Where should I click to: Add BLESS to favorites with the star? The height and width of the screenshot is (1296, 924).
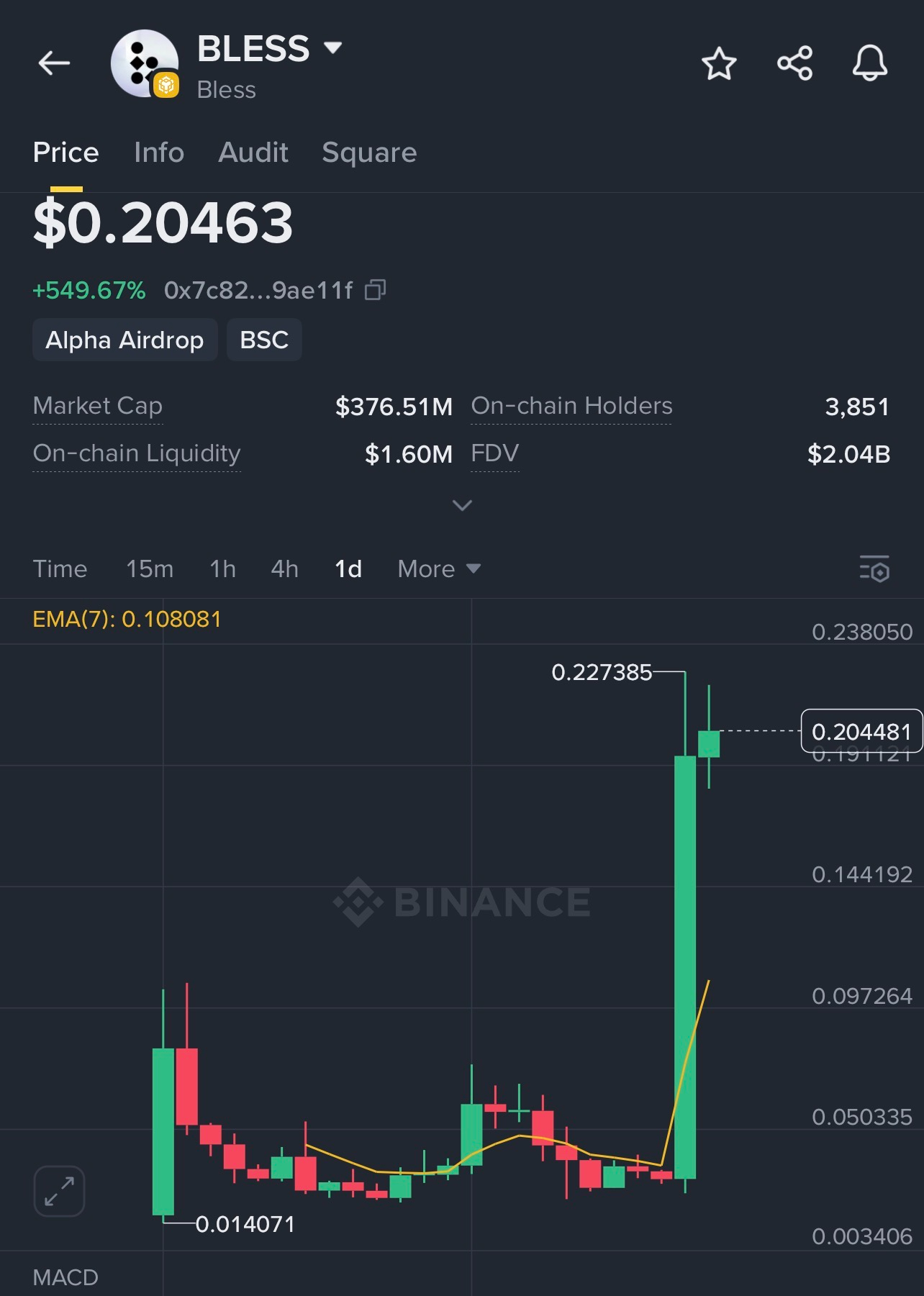pyautogui.click(x=719, y=64)
